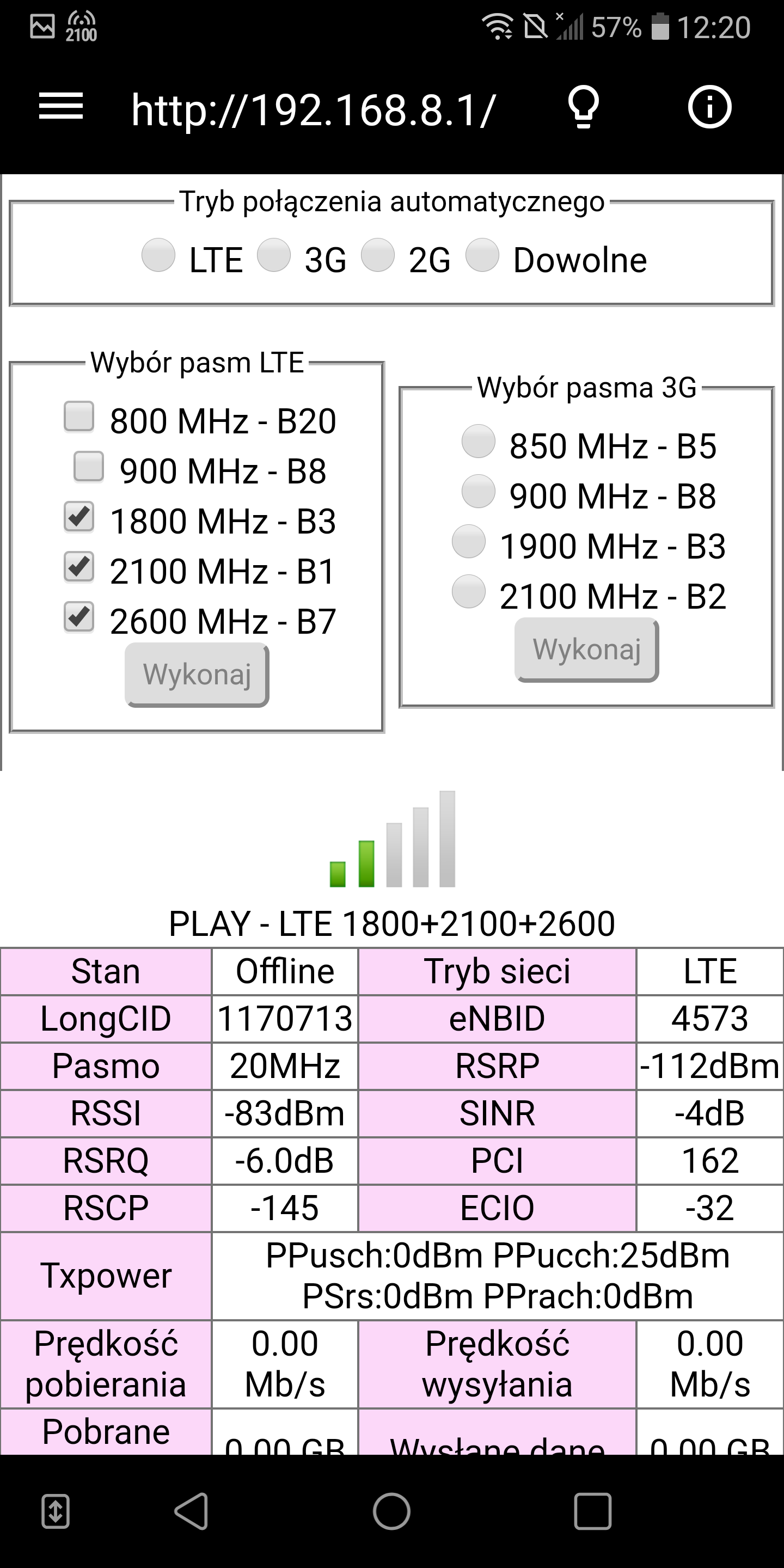Screen dimensions: 784x1568
Task: Select 850 MHz - B5 3G band
Action: [479, 442]
